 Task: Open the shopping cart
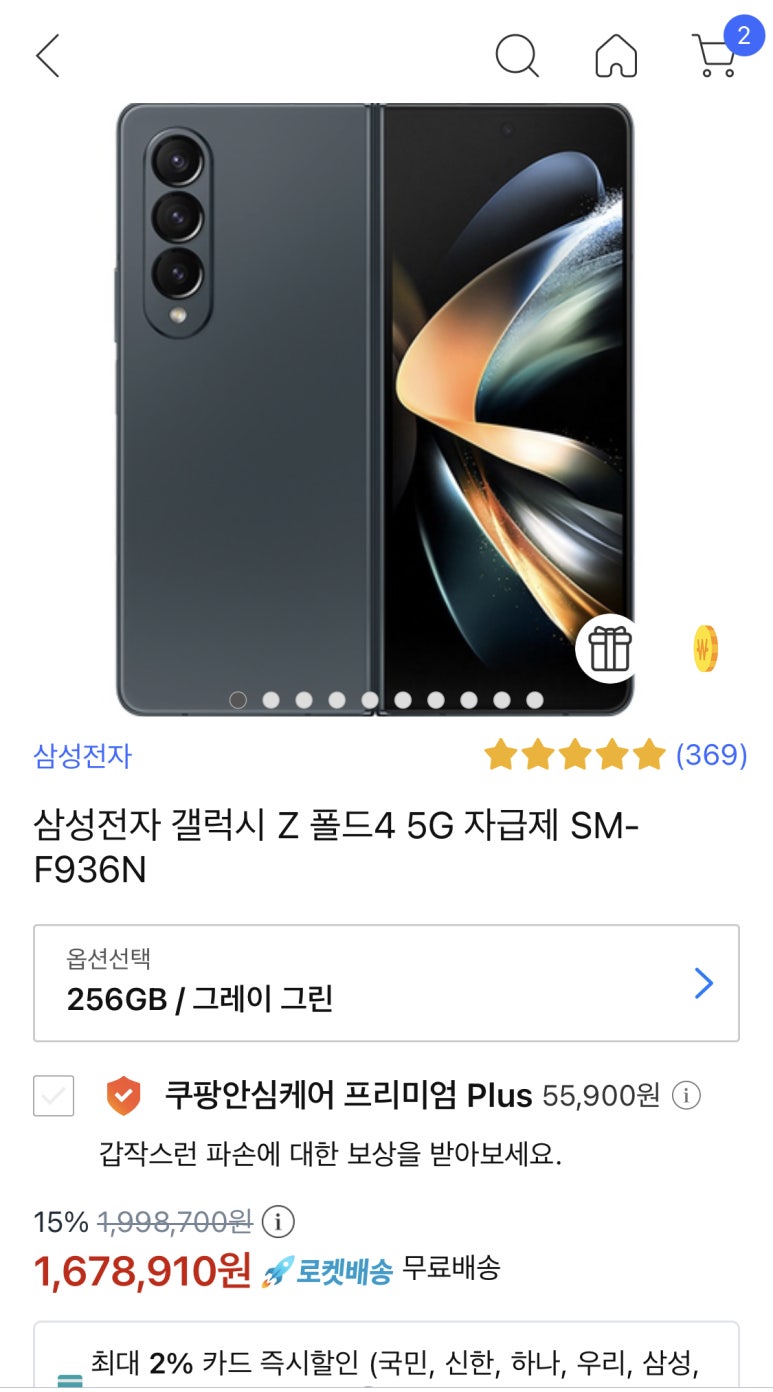(716, 56)
